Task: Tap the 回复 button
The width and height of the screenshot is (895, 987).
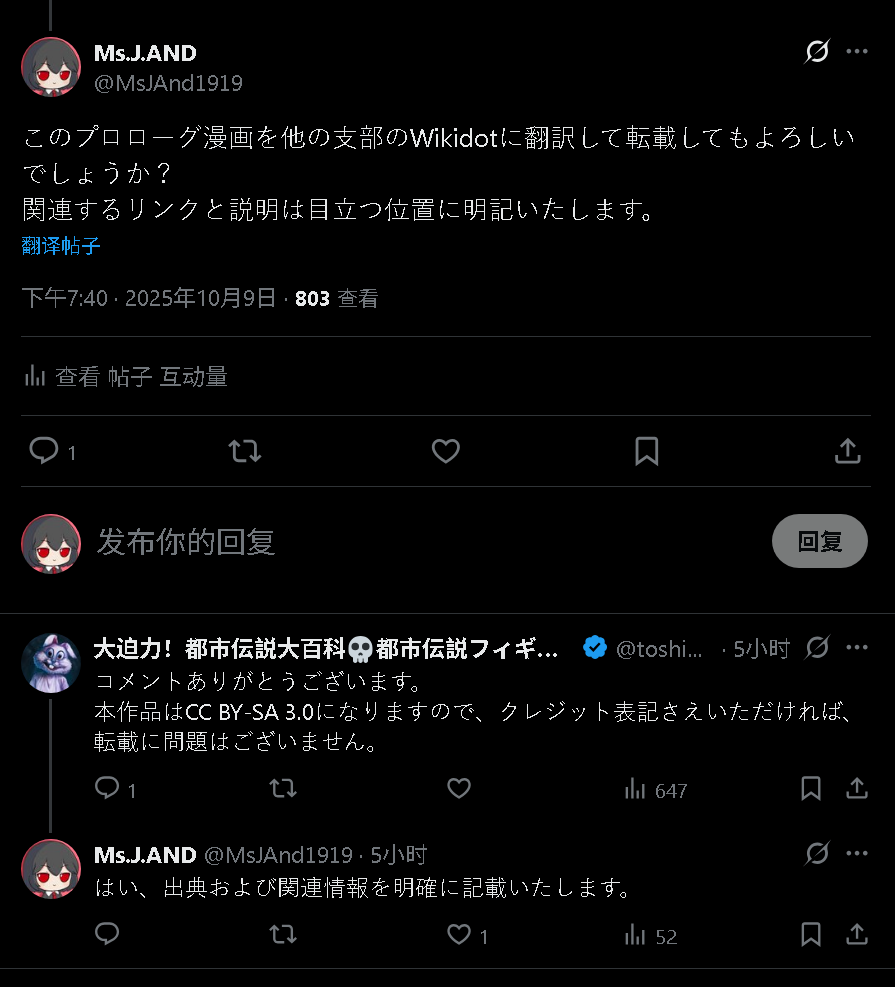Action: (x=819, y=542)
